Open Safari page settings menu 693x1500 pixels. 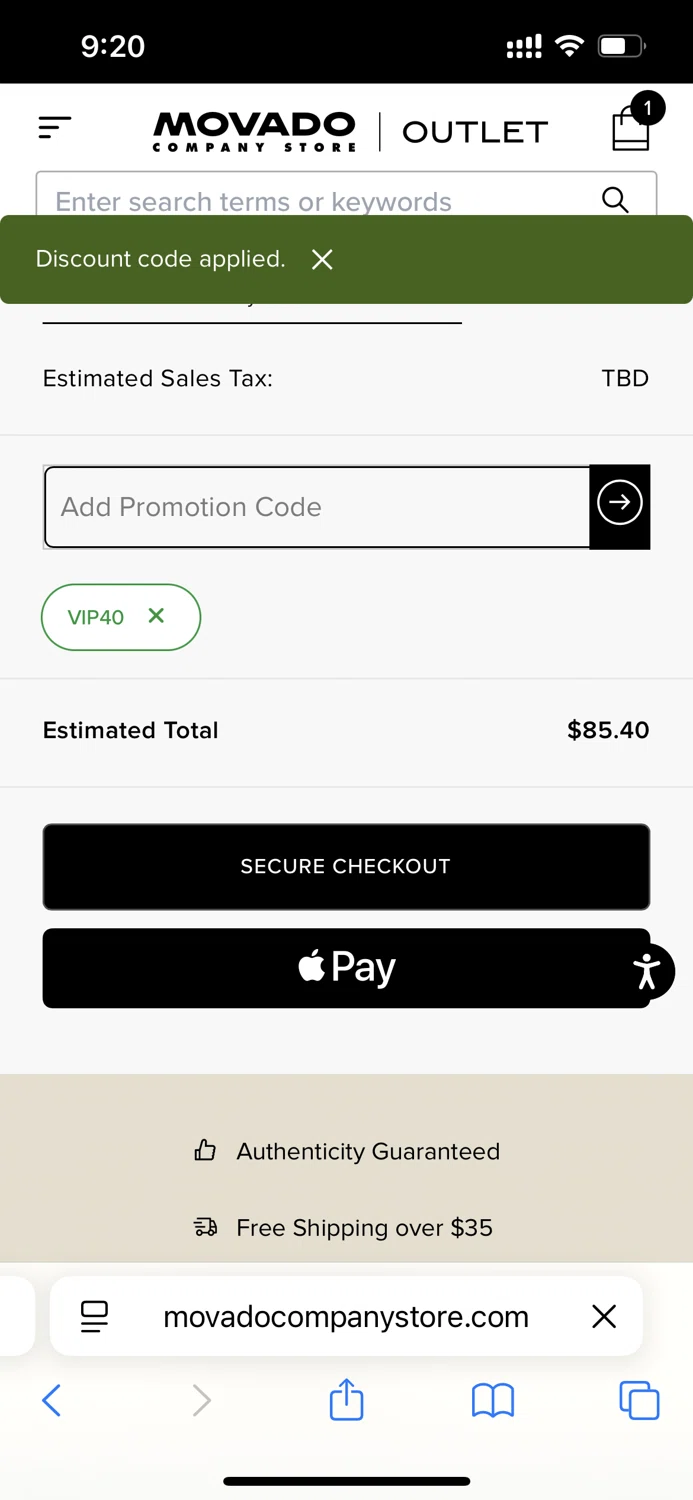click(x=94, y=1316)
